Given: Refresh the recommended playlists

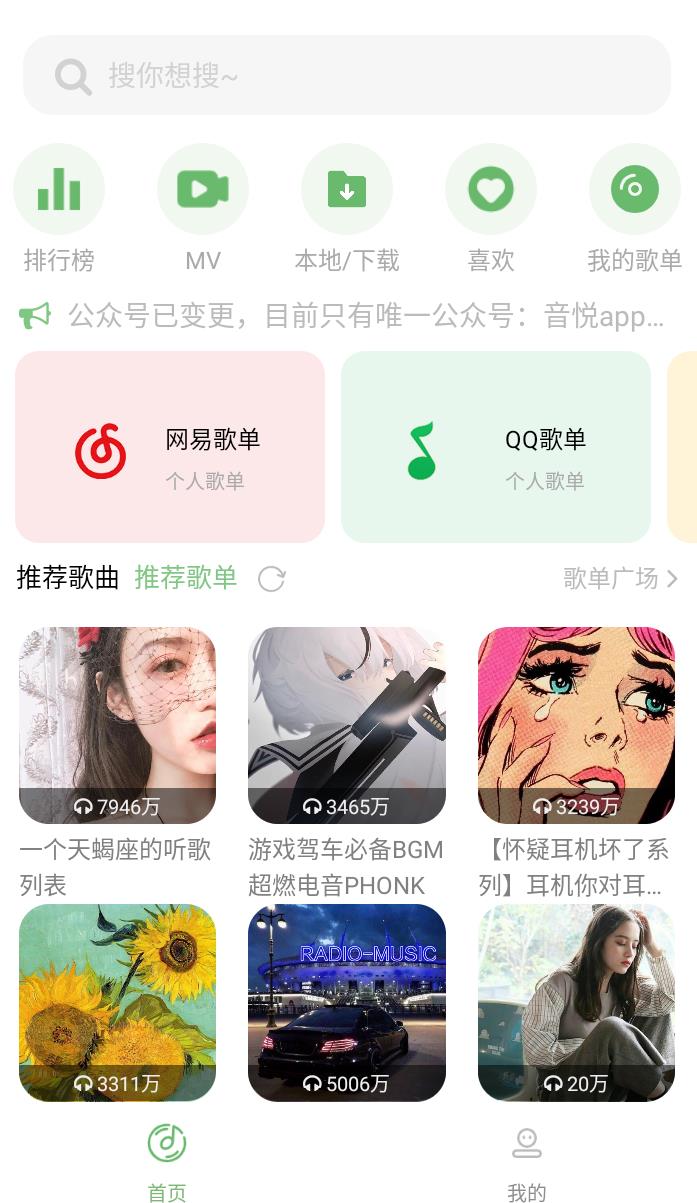Looking at the screenshot, I should tap(272, 579).
